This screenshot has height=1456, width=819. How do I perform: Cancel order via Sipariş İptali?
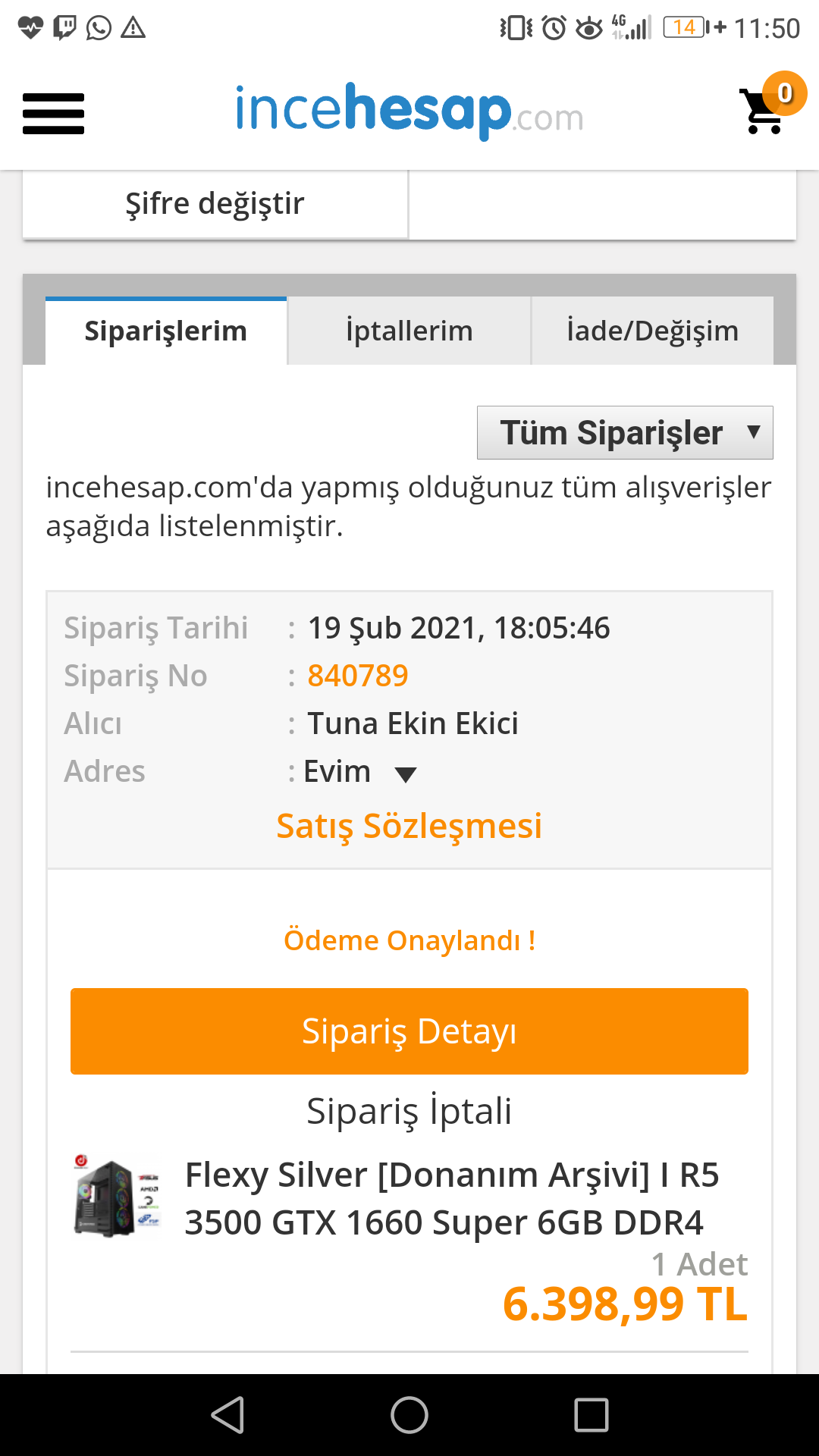[x=409, y=1112]
